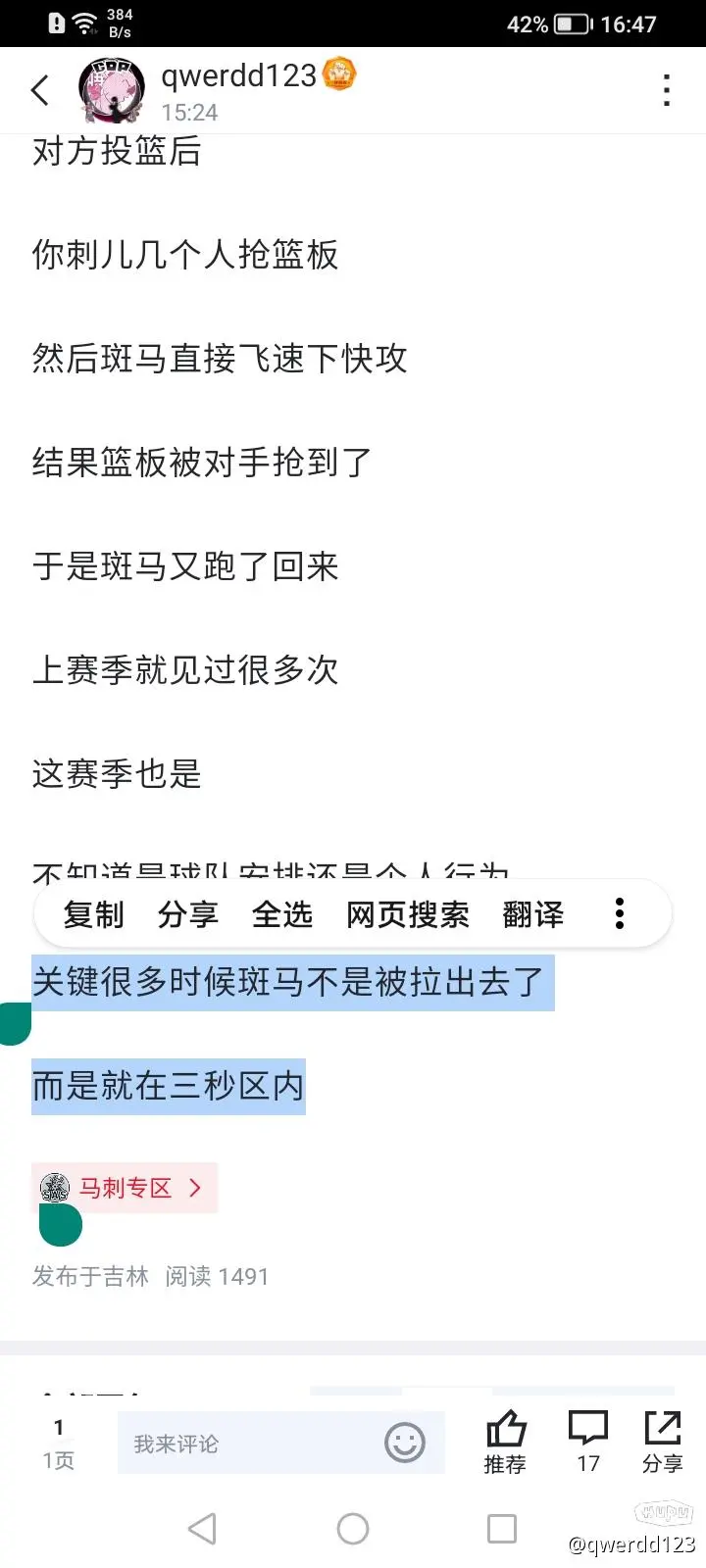Viewport: 706px width, 1568px height.
Task: Go back using the top-left arrow
Action: (40, 91)
